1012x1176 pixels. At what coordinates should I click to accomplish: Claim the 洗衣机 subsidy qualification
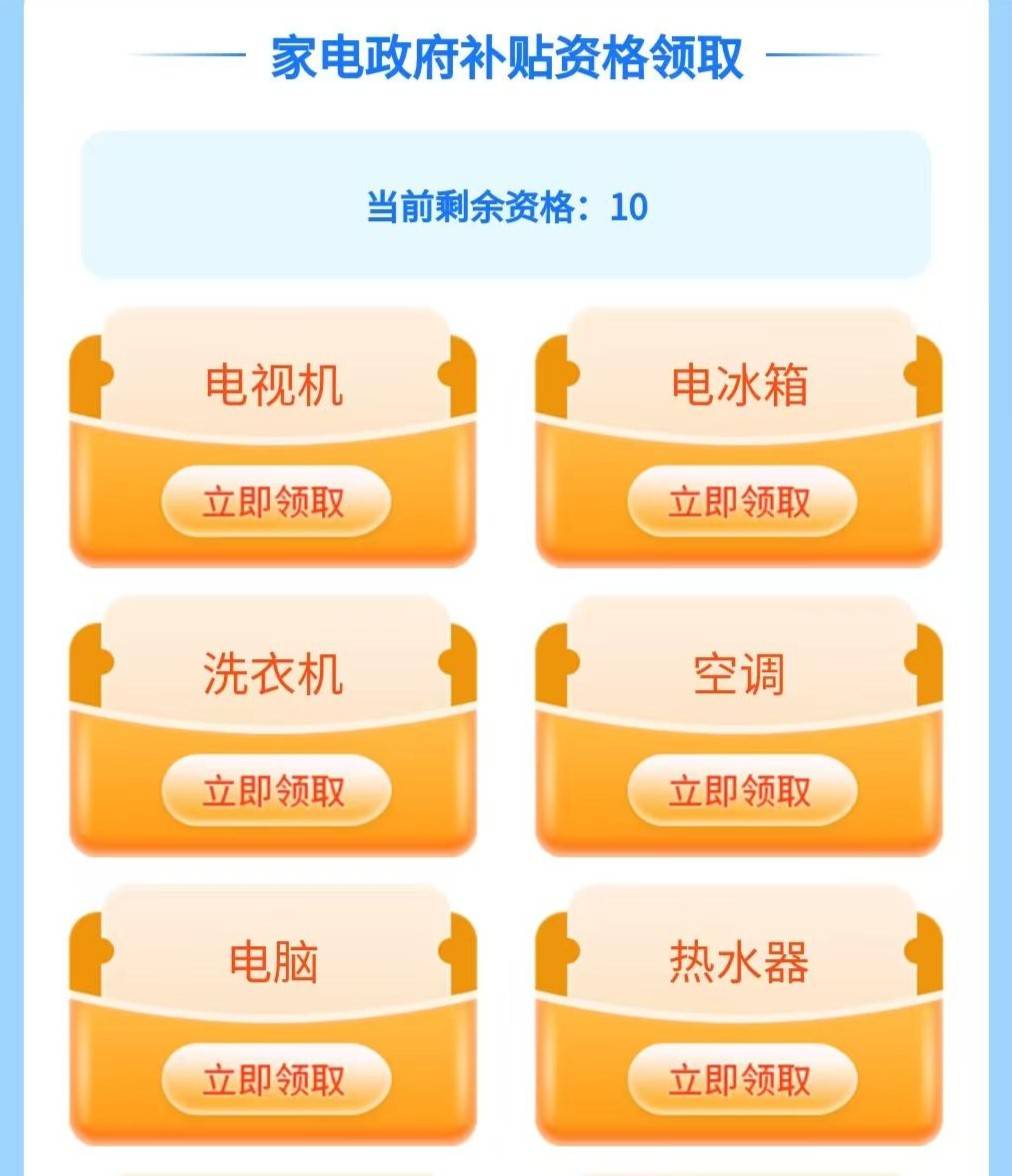tap(275, 791)
